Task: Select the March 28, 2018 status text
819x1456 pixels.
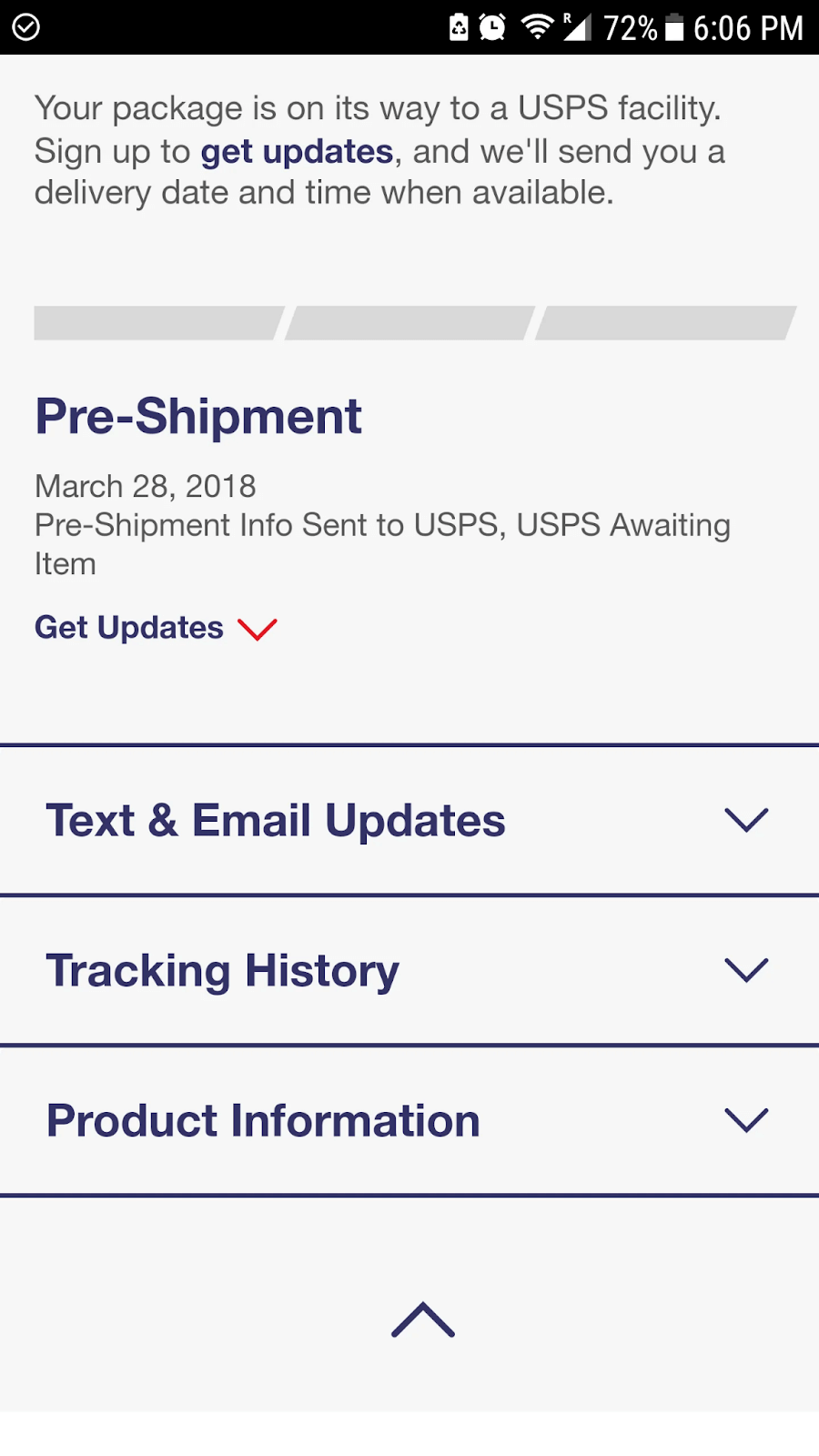Action: tap(145, 486)
